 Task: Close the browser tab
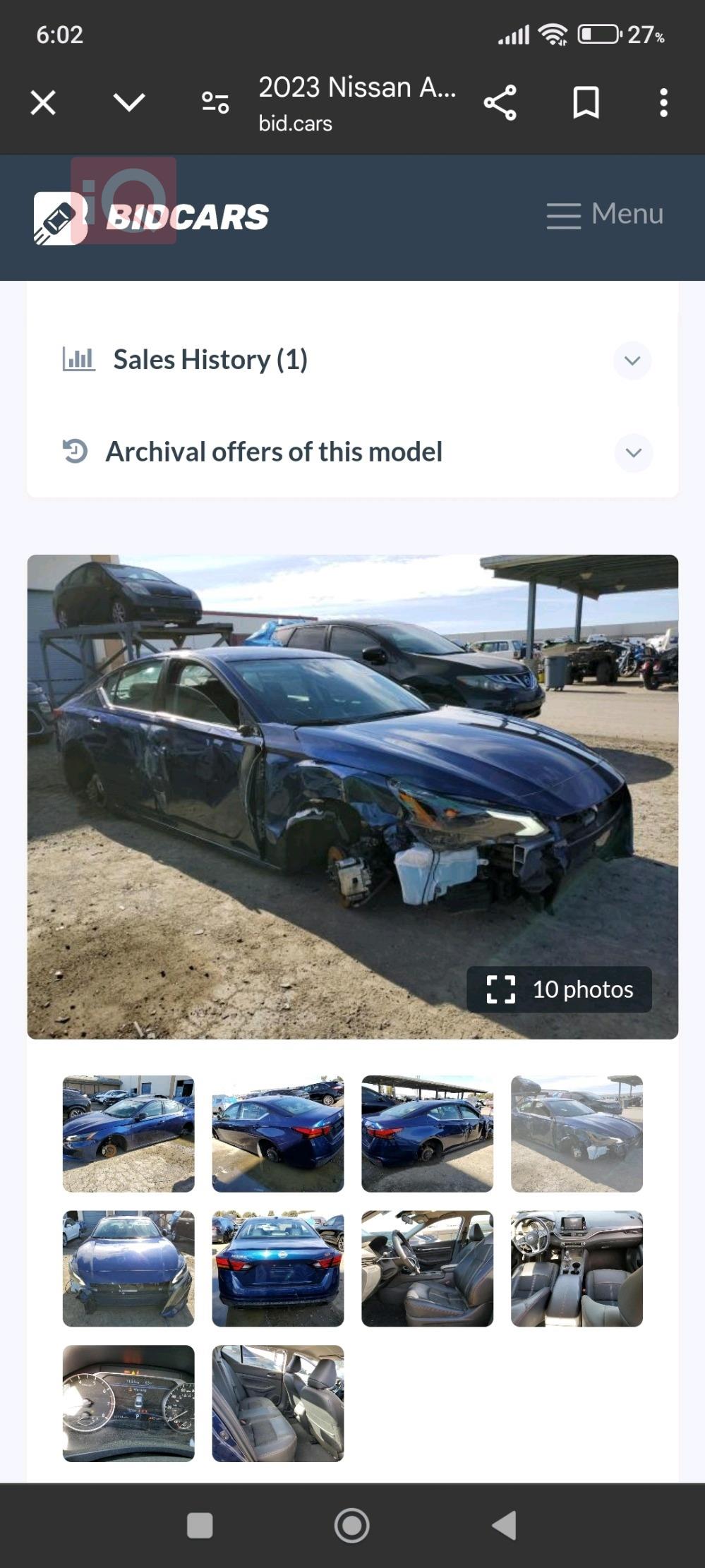(43, 103)
